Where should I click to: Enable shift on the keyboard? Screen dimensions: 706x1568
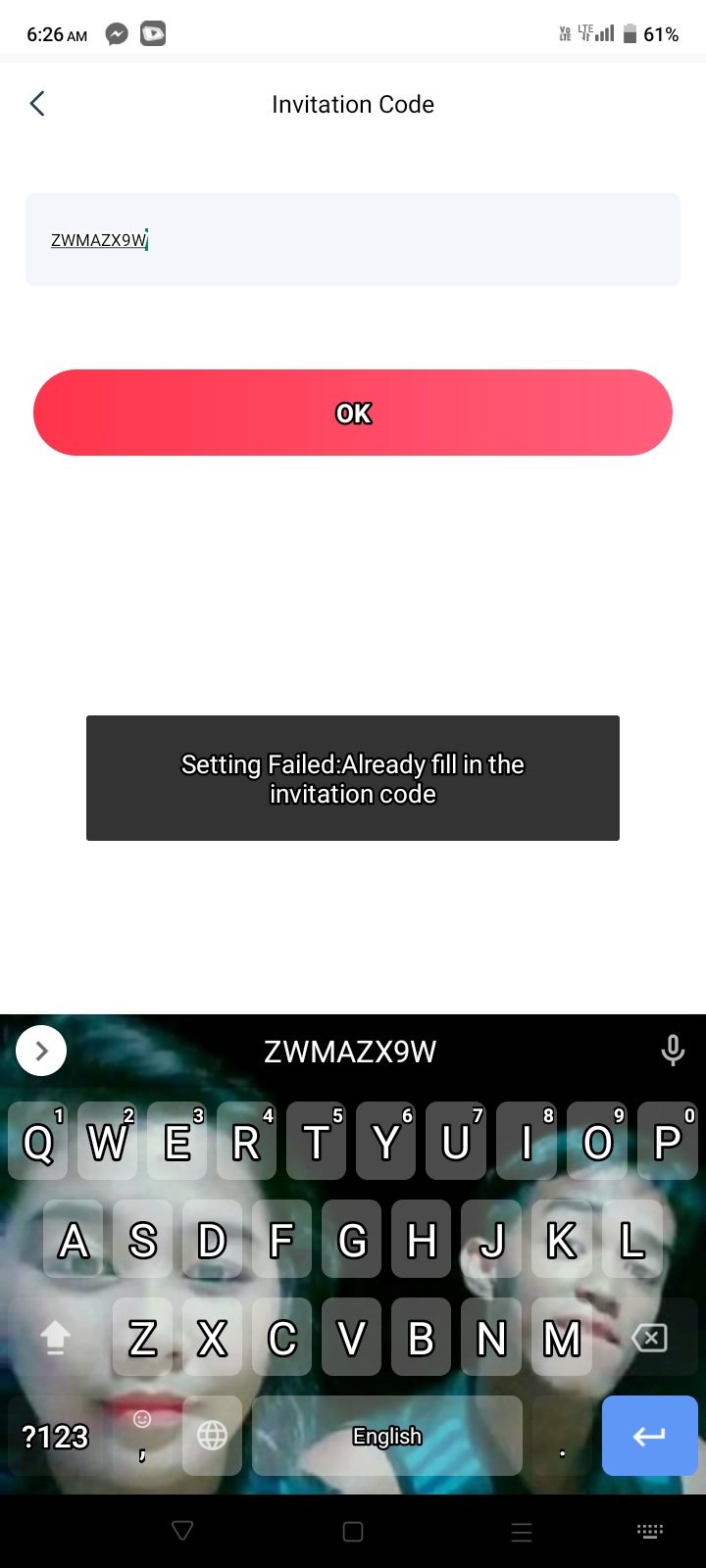click(x=55, y=1338)
